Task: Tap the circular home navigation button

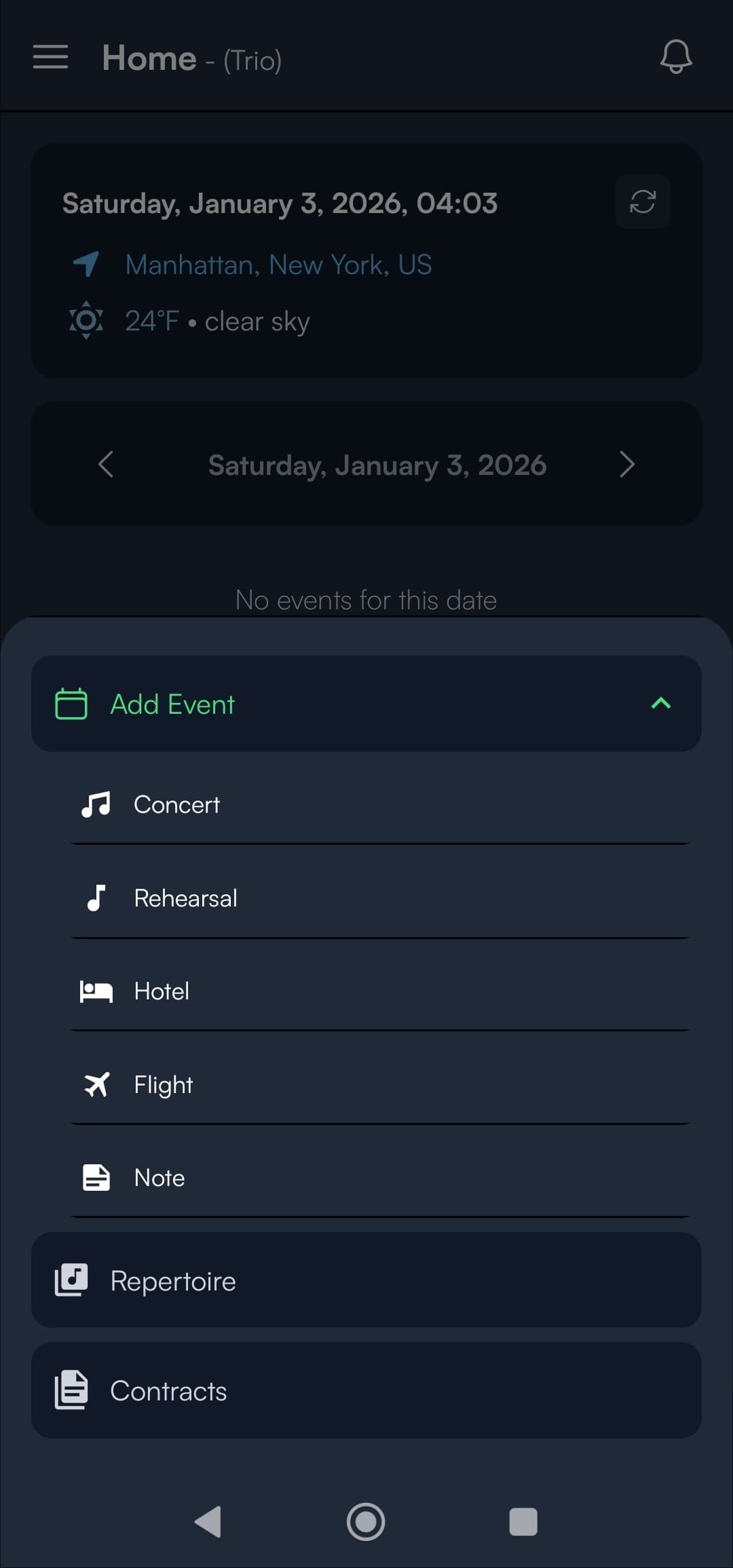Action: [x=366, y=1522]
